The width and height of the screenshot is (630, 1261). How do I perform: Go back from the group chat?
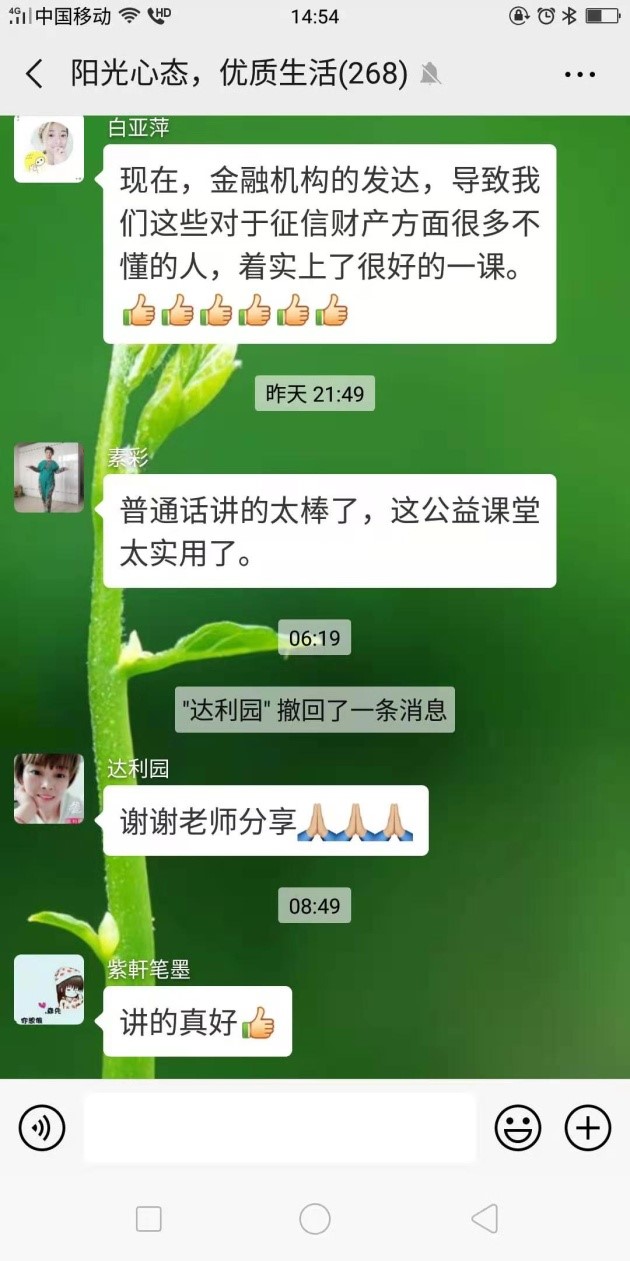point(34,74)
